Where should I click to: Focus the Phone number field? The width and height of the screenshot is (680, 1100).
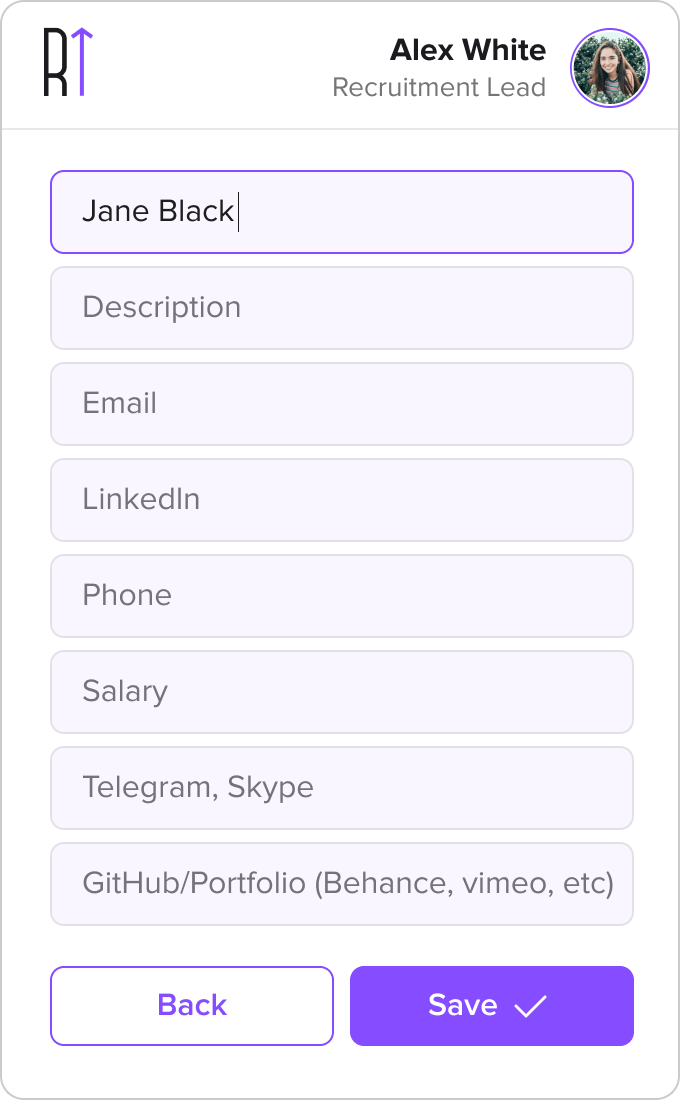[341, 596]
